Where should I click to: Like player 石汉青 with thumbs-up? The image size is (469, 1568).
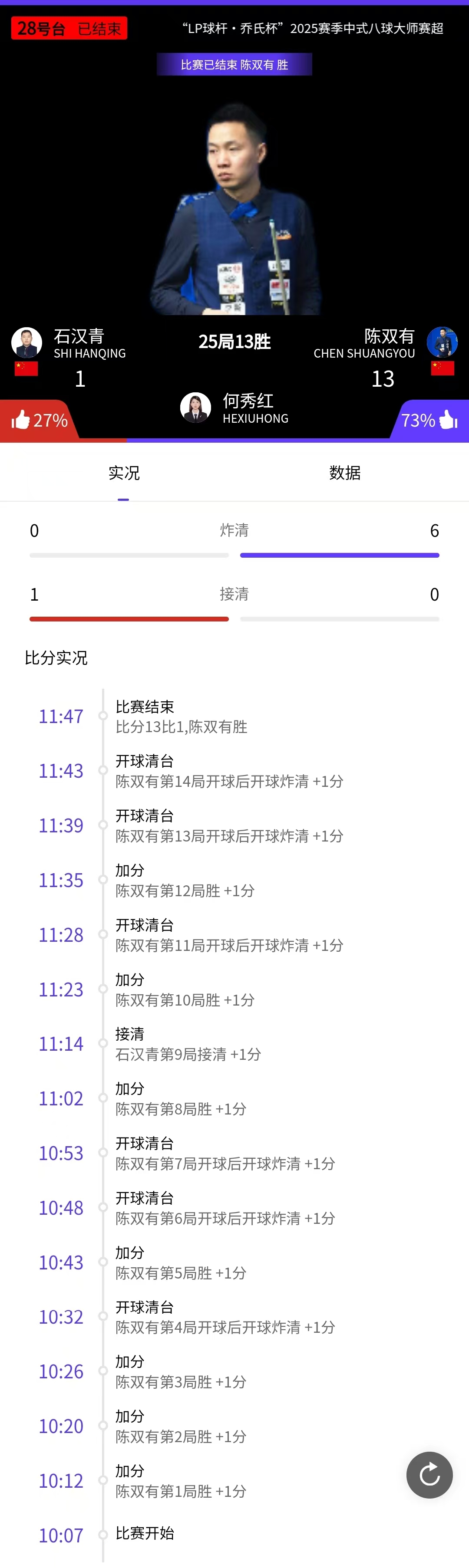point(21,420)
